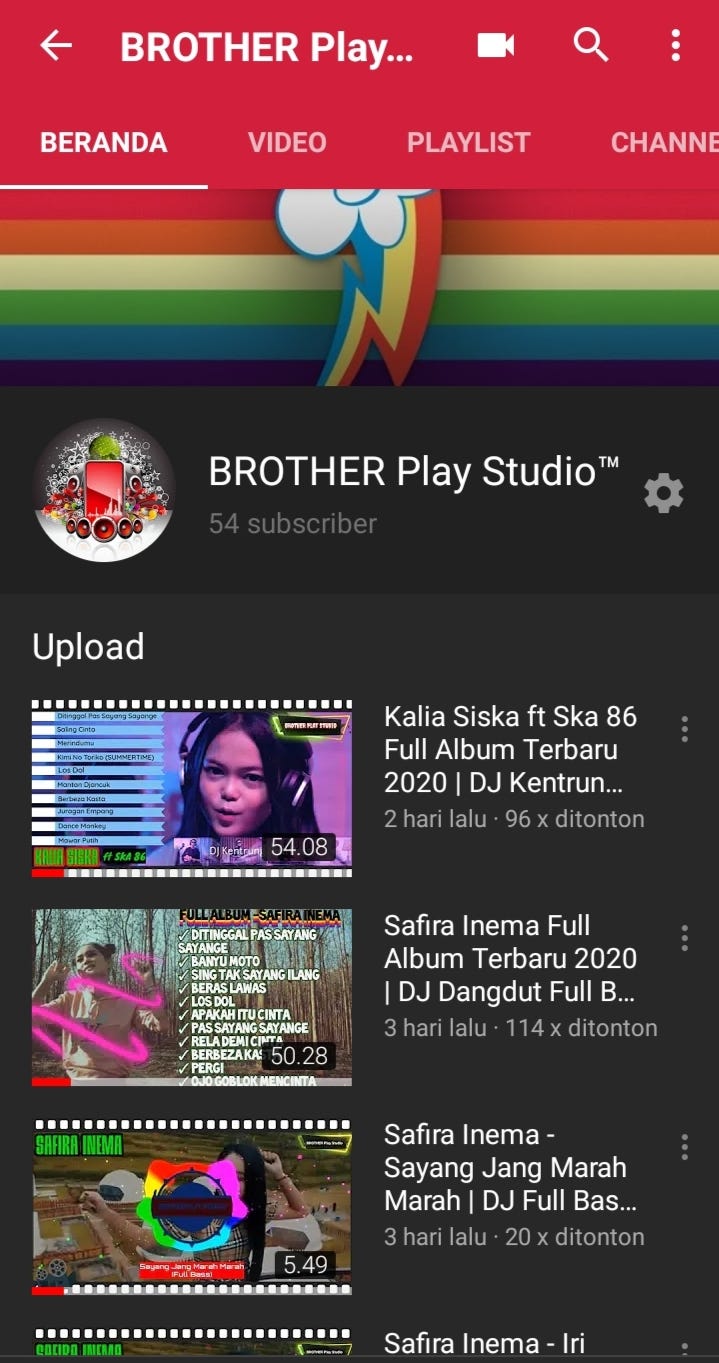The image size is (719, 1363).
Task: Tap the video camera icon in the app bar
Action: (x=496, y=46)
